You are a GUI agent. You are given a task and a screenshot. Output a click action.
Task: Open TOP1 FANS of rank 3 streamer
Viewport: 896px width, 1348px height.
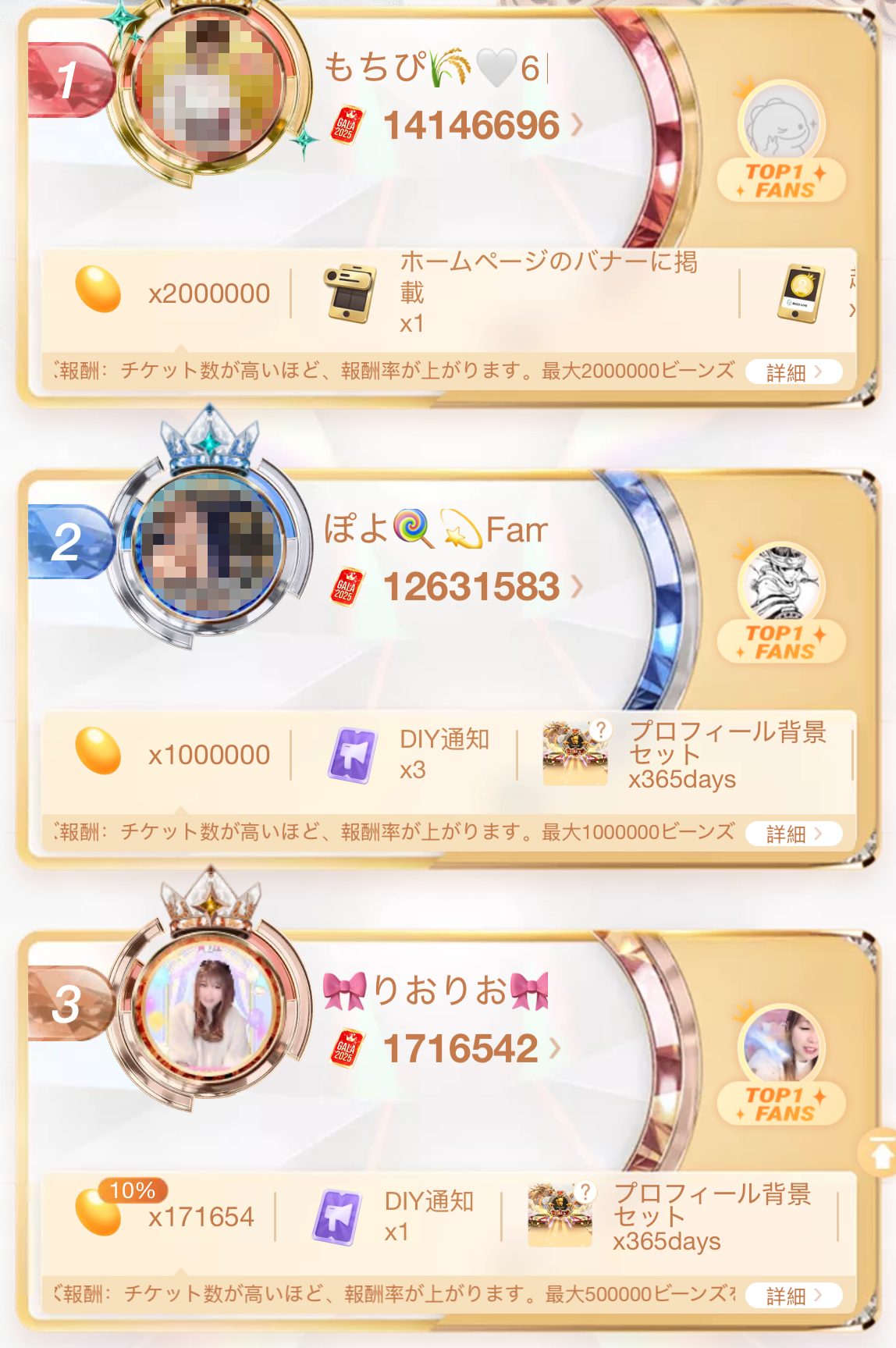coord(782,1065)
